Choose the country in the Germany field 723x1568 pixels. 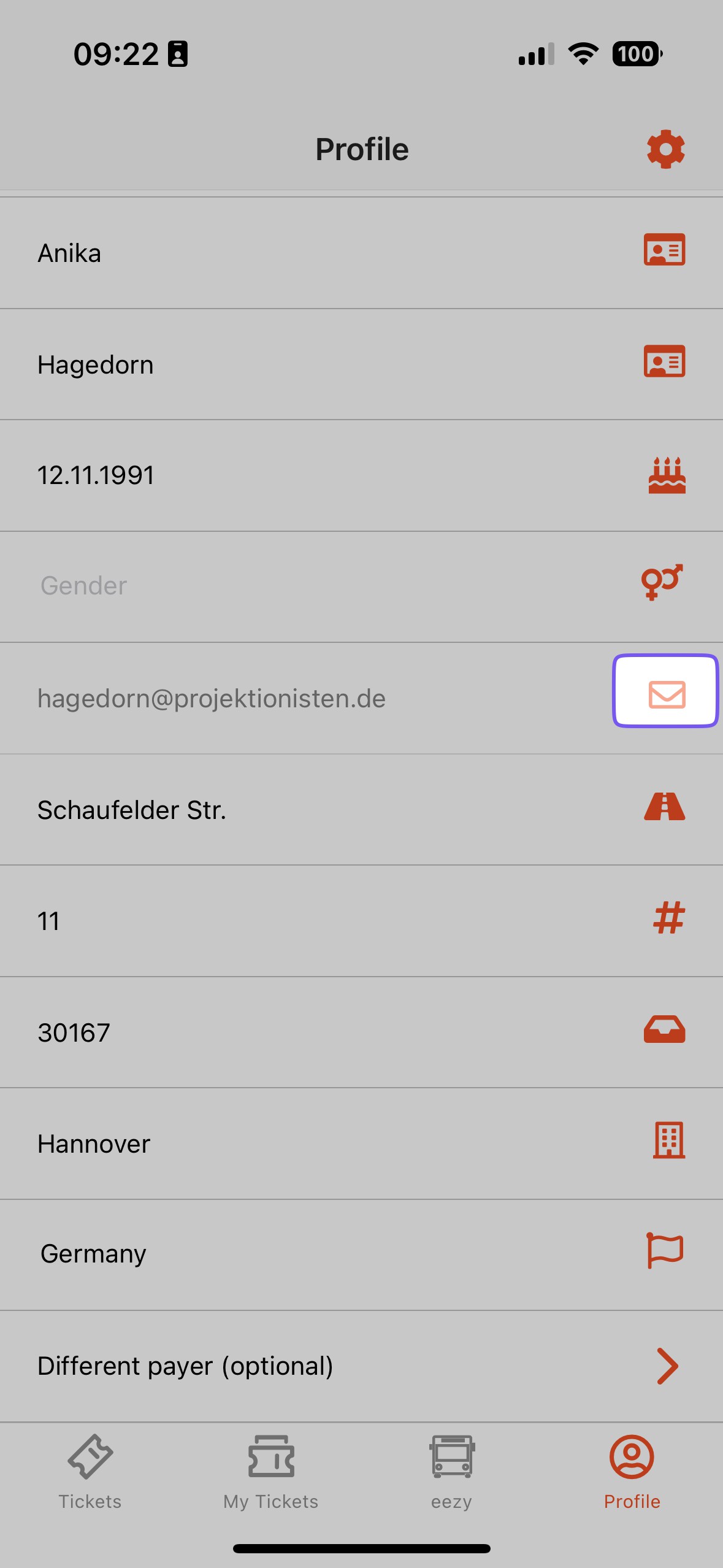click(x=307, y=1254)
